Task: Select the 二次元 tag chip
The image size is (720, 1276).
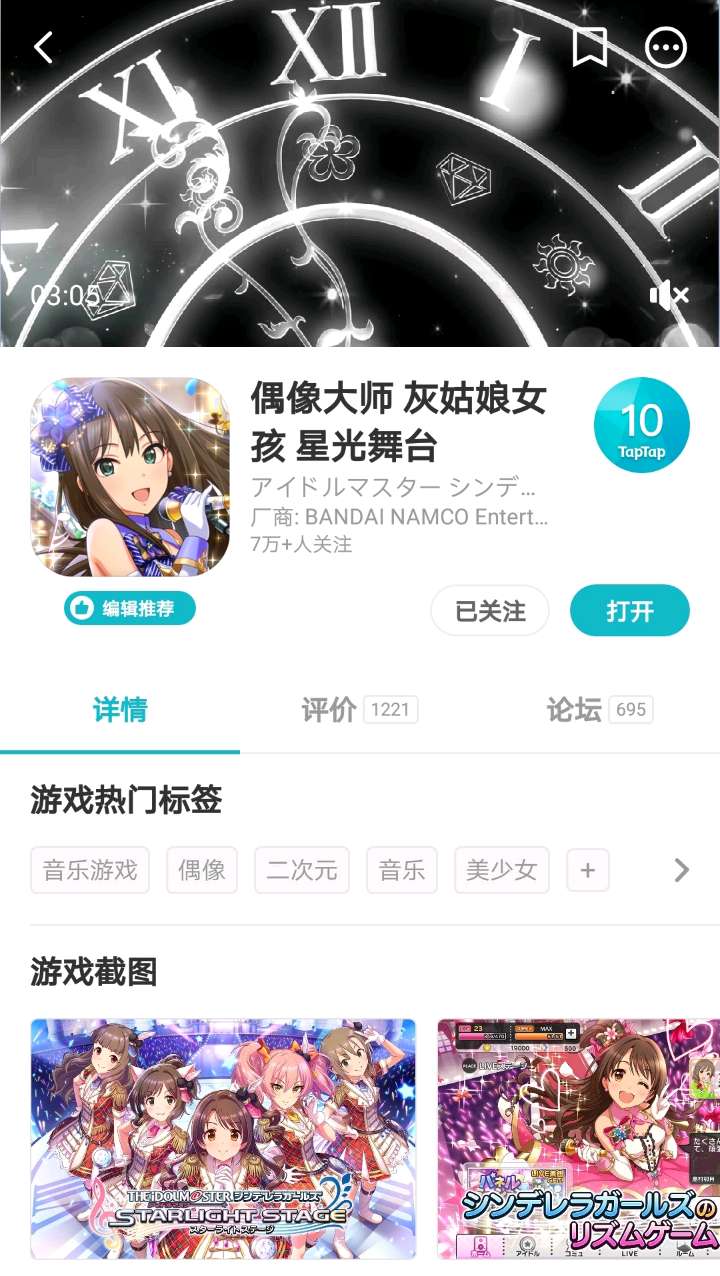Action: 302,870
